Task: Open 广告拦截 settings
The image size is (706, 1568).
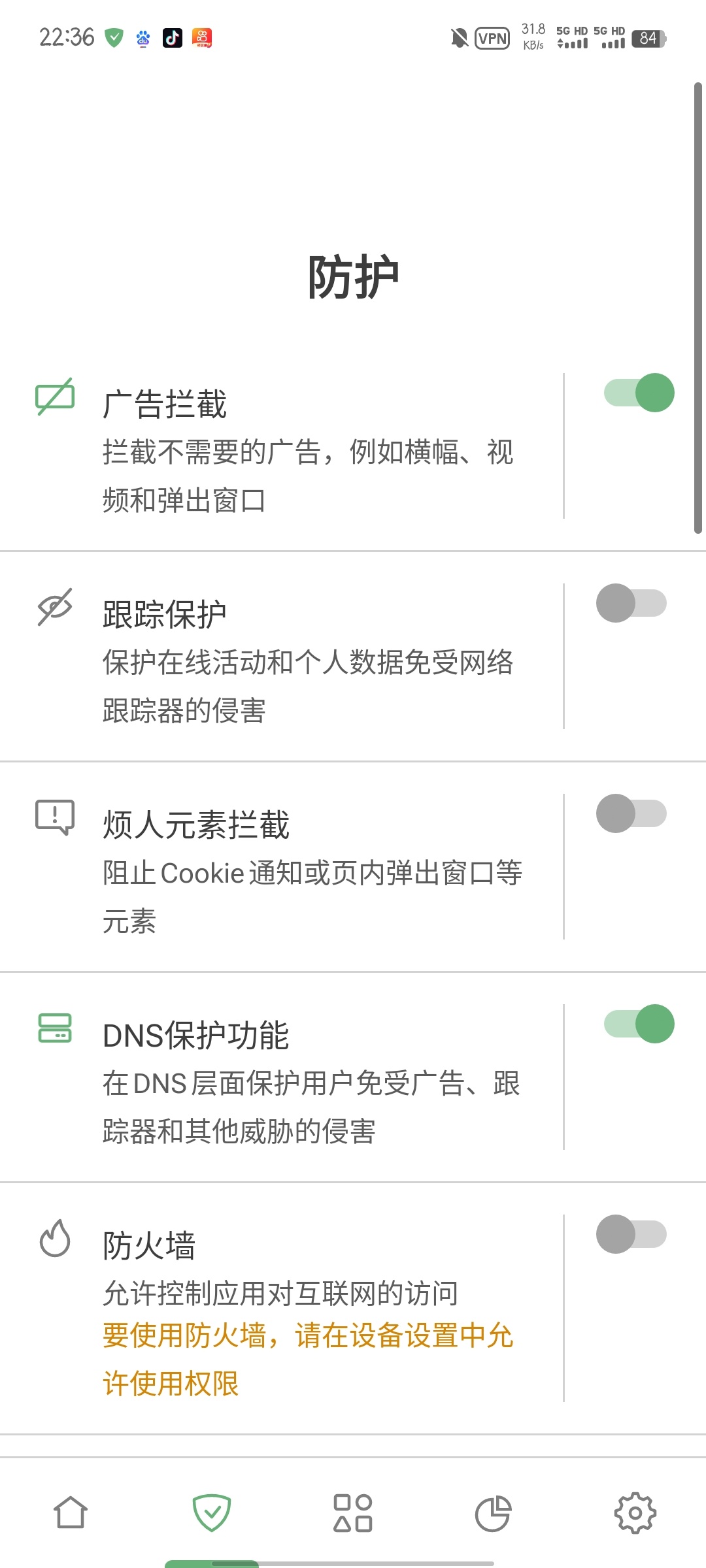Action: 307,449
